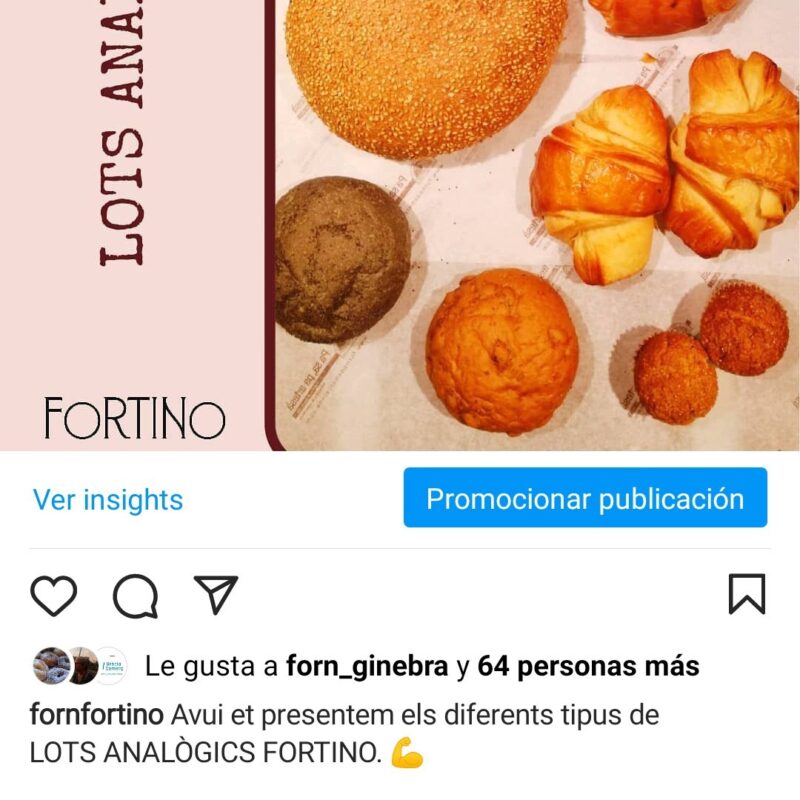Screen dimensions: 800x800
Task: Share the post via the paper plane icon
Action: click(215, 595)
